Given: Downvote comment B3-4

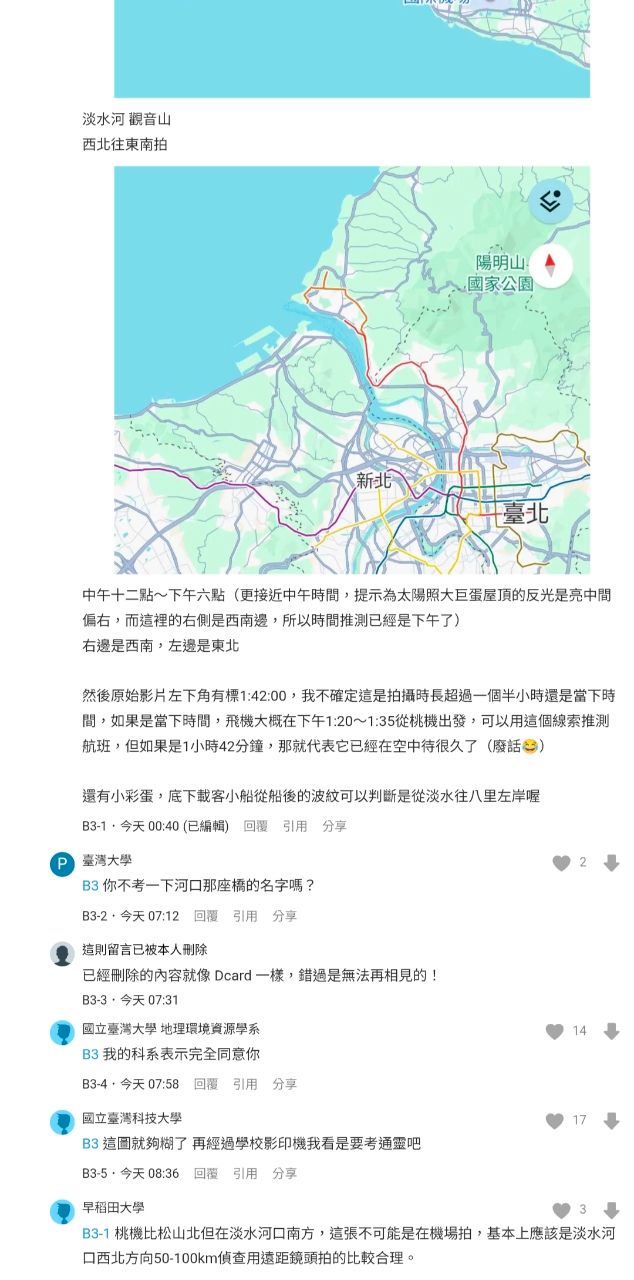Looking at the screenshot, I should (611, 1031).
